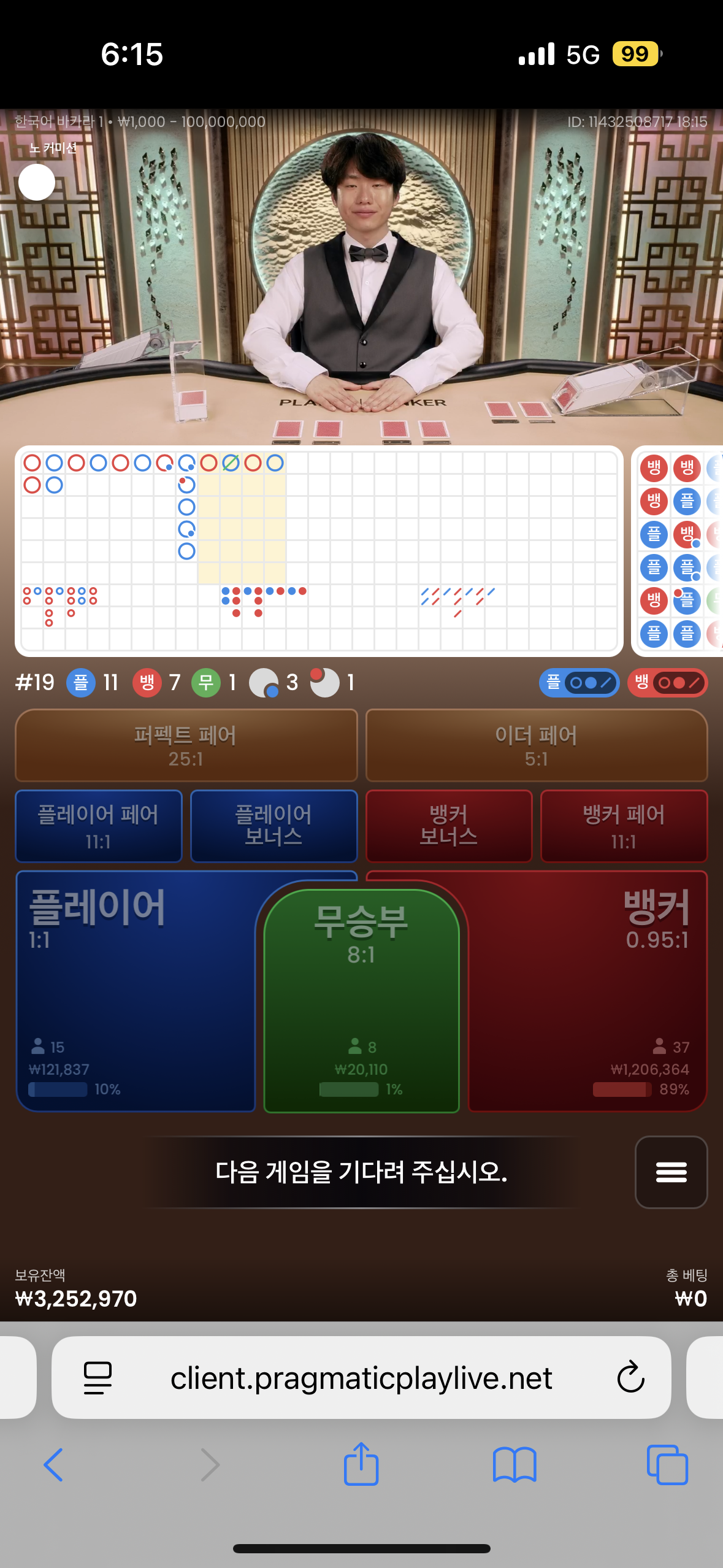Tap the white circle under 노 커미션
Image resolution: width=723 pixels, height=1568 pixels.
coord(37,182)
